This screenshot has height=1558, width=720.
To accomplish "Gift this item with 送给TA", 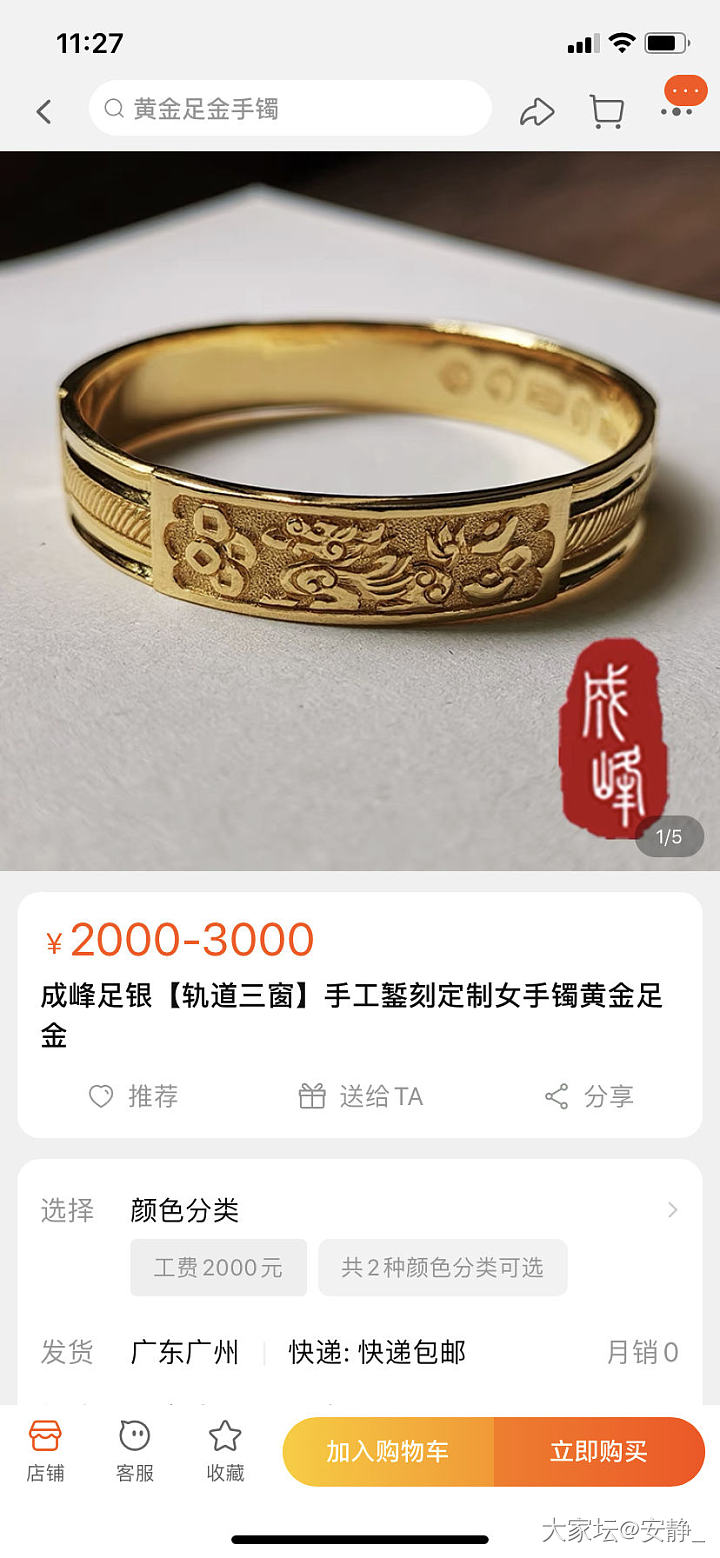I will 361,1096.
